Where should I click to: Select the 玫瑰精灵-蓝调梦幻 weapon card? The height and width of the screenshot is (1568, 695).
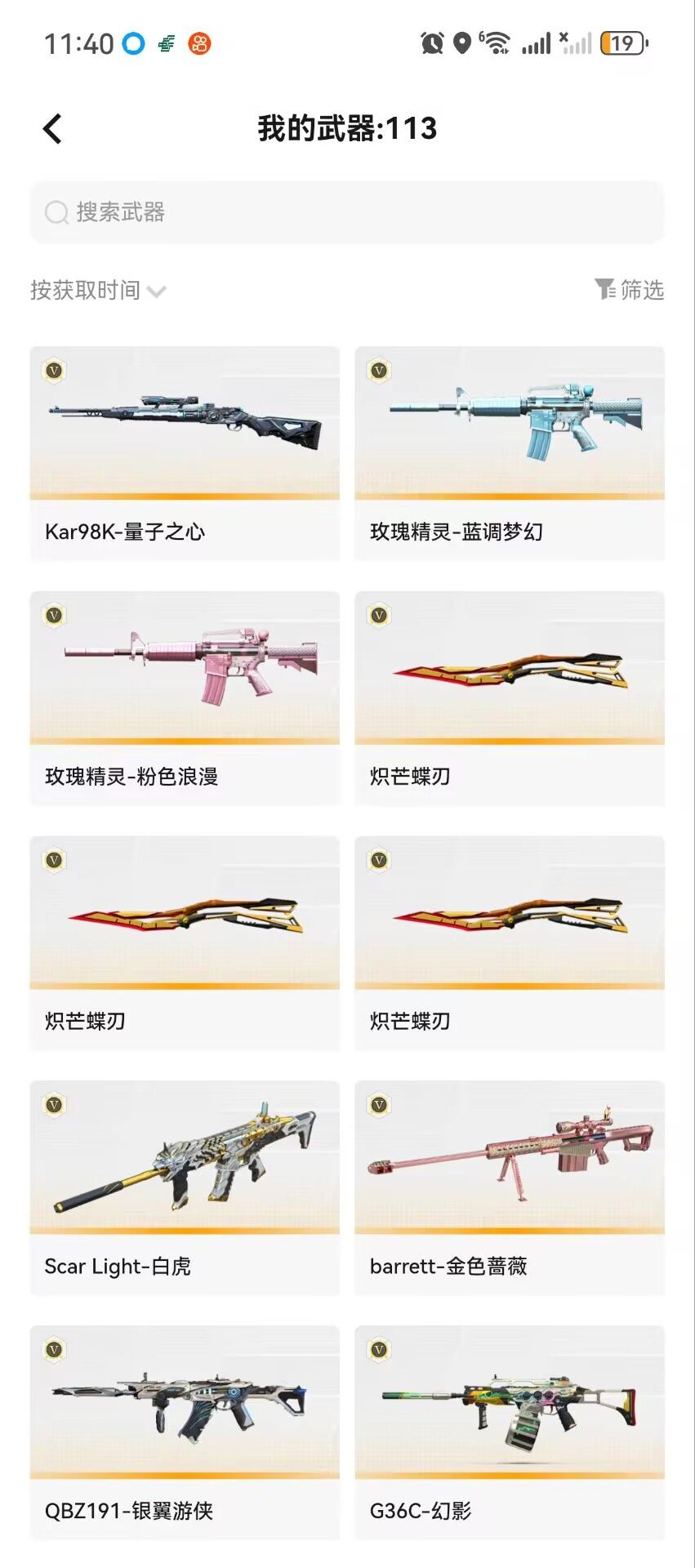[x=510, y=453]
